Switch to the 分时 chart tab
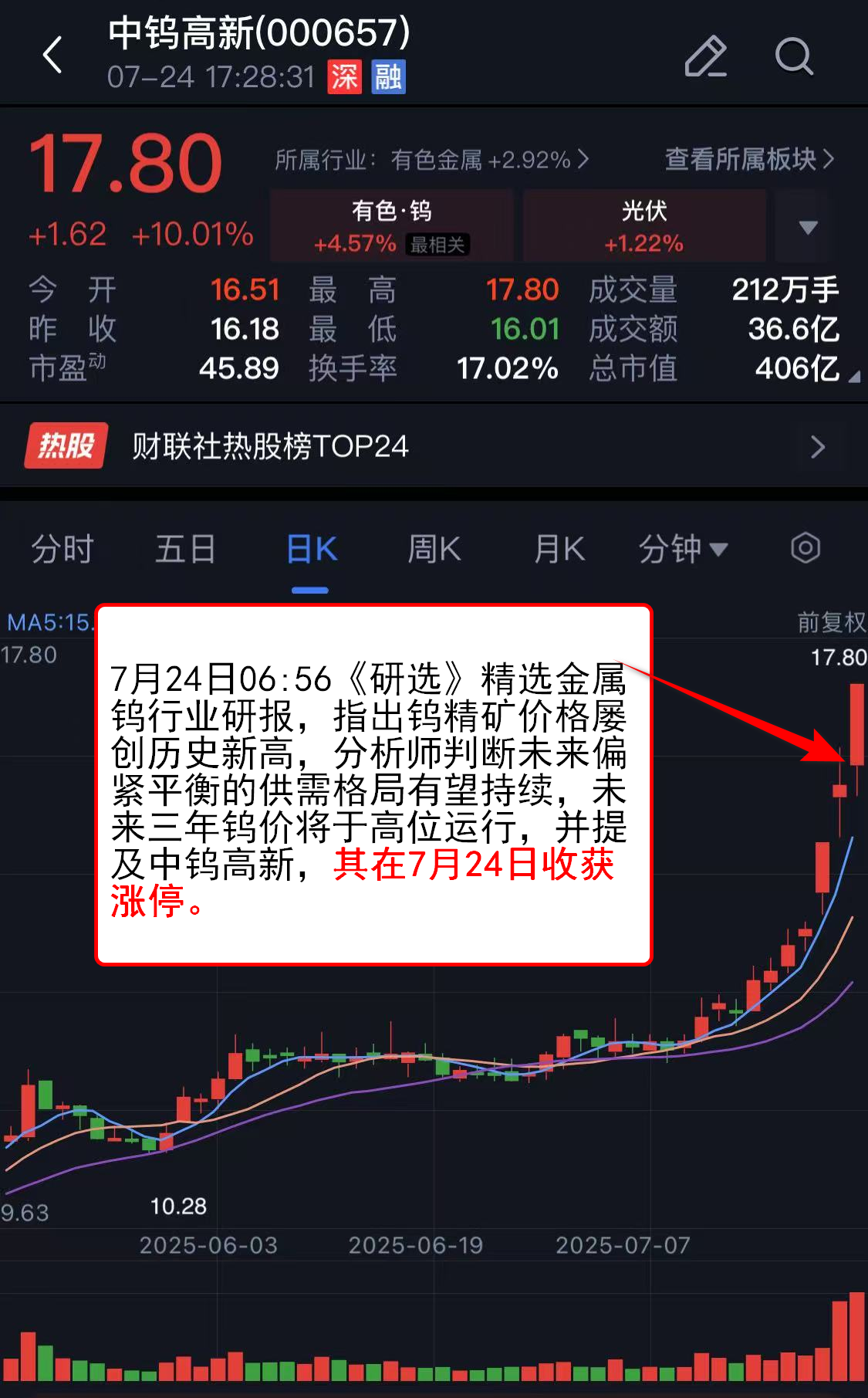868x1398 pixels. 62,550
